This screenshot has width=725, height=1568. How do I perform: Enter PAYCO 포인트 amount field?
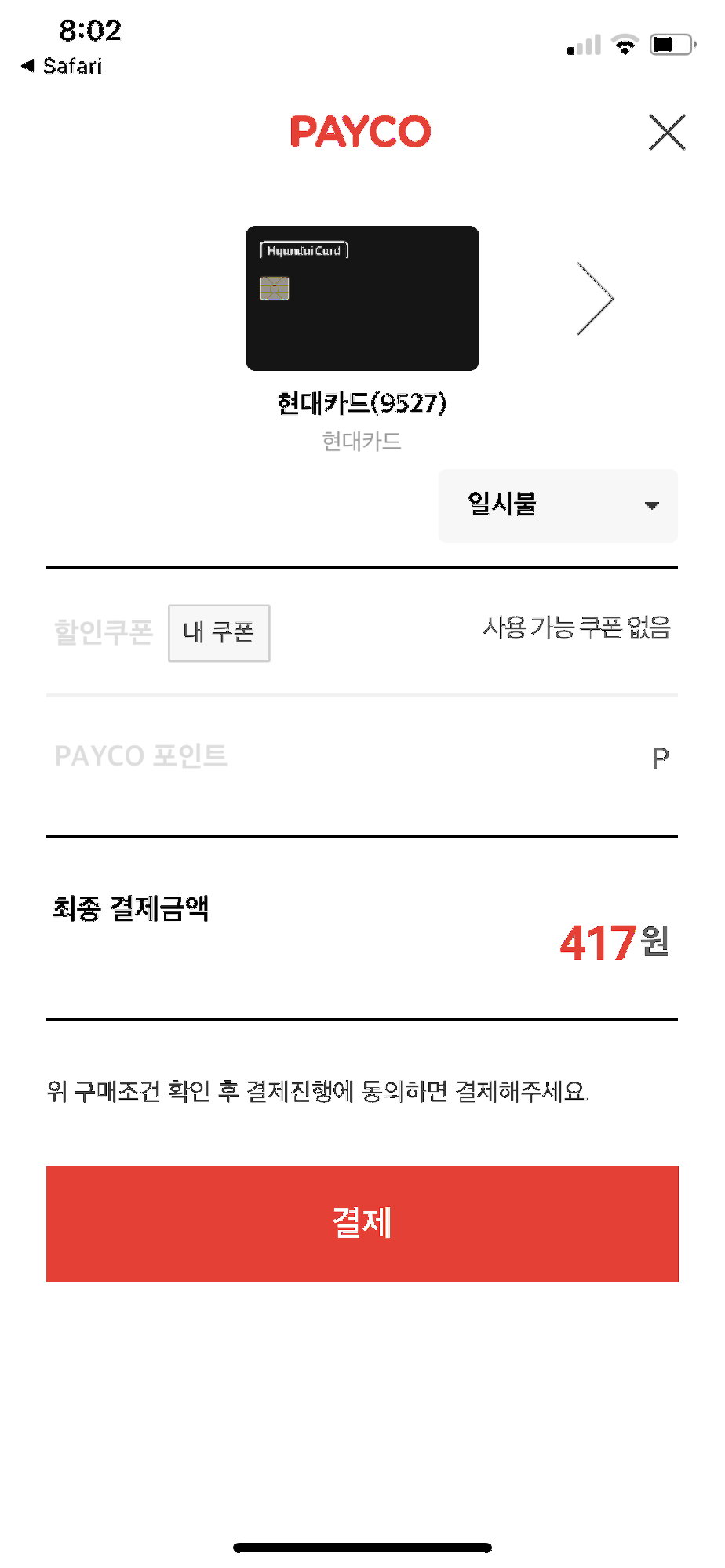439,758
